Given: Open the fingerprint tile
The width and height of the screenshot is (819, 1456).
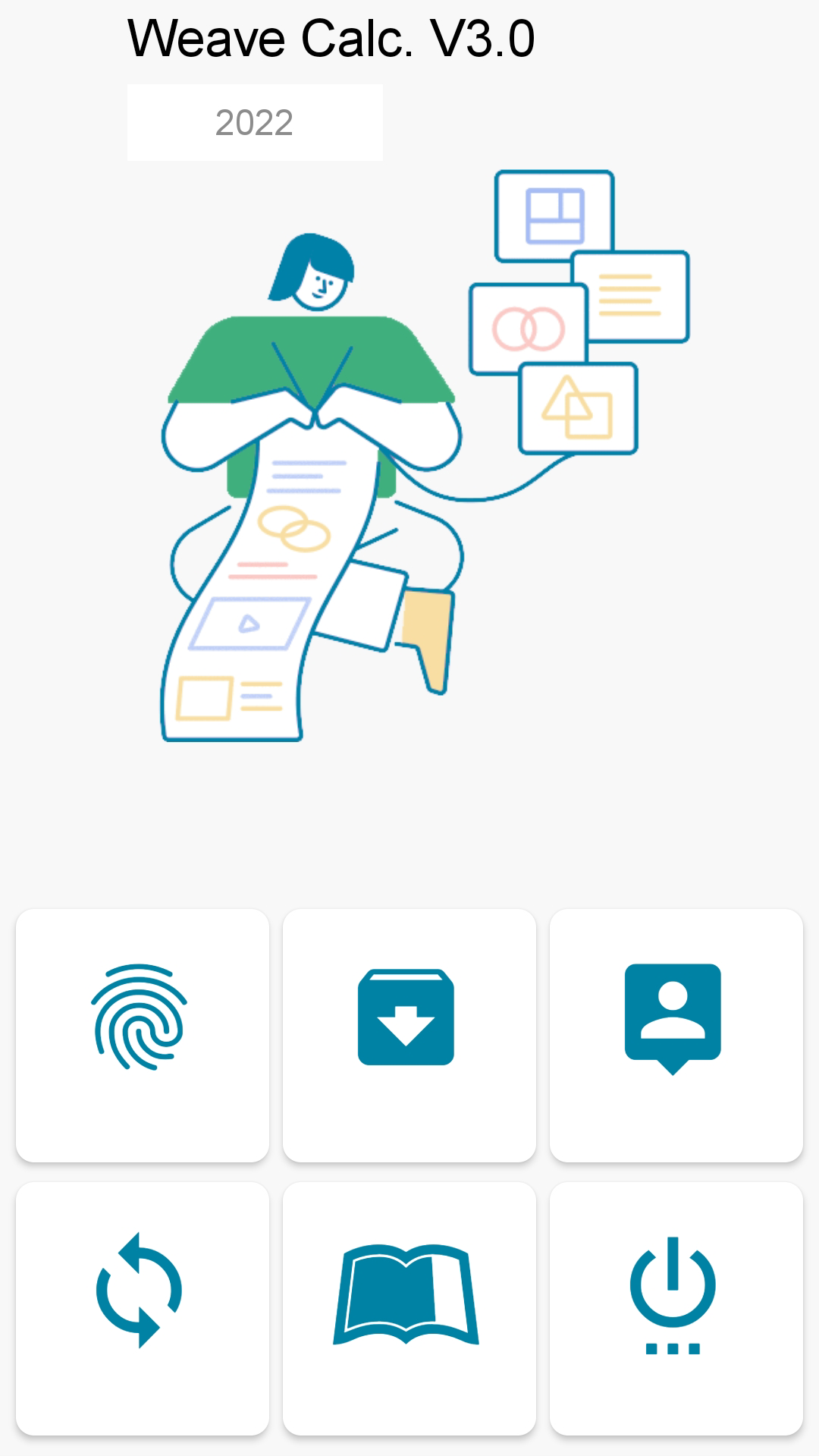Looking at the screenshot, I should coord(142,1034).
